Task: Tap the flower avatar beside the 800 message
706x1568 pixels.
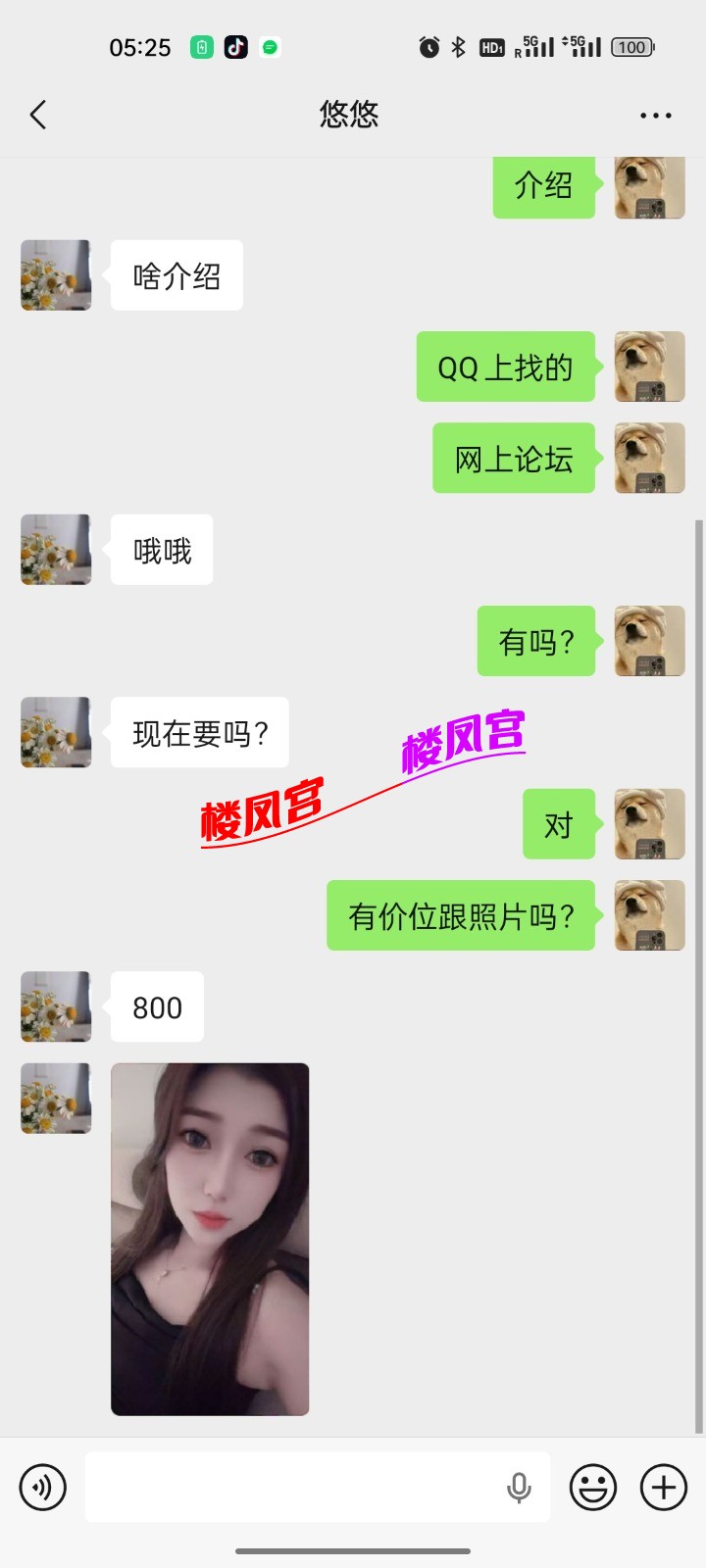Action: coord(56,1006)
